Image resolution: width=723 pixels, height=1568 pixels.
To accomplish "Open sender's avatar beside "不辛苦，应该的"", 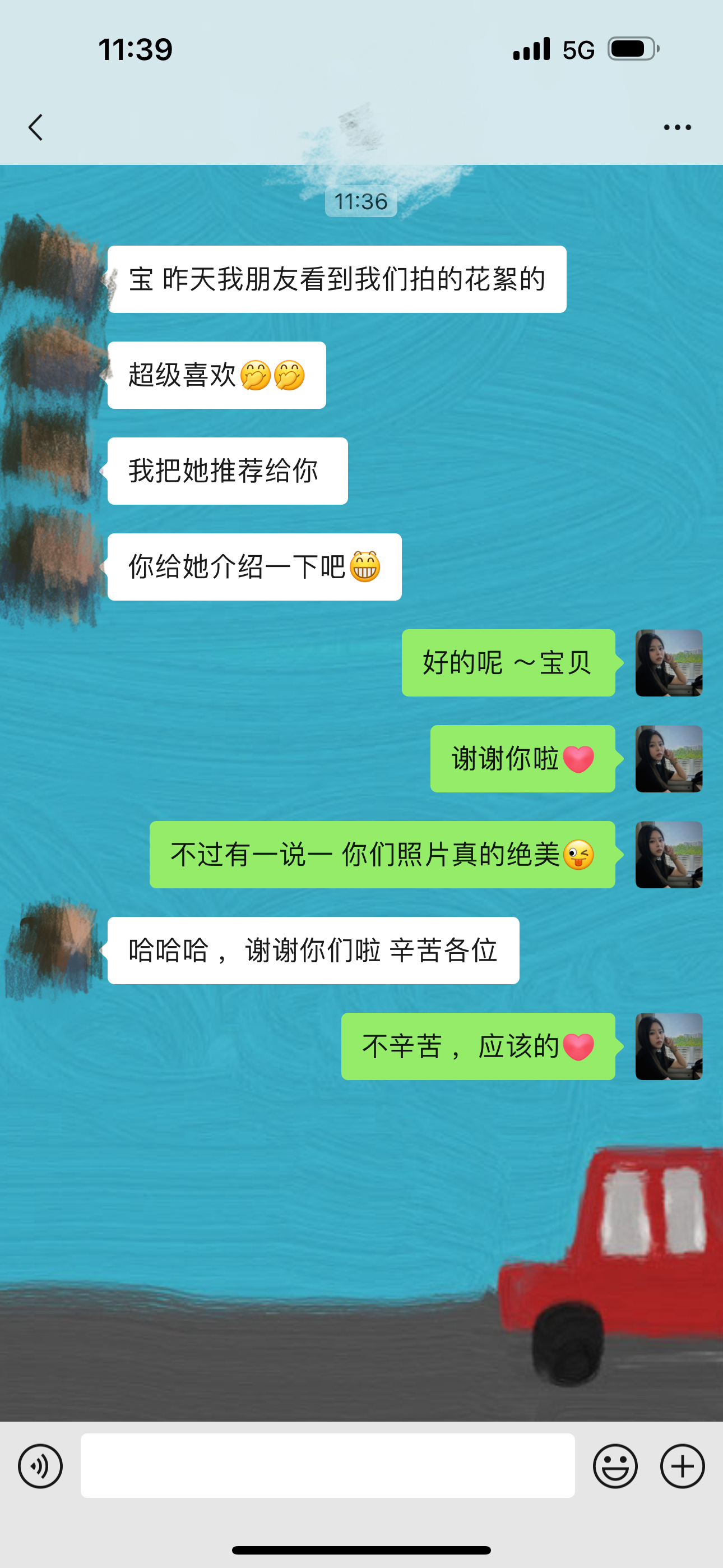I will click(x=669, y=1046).
